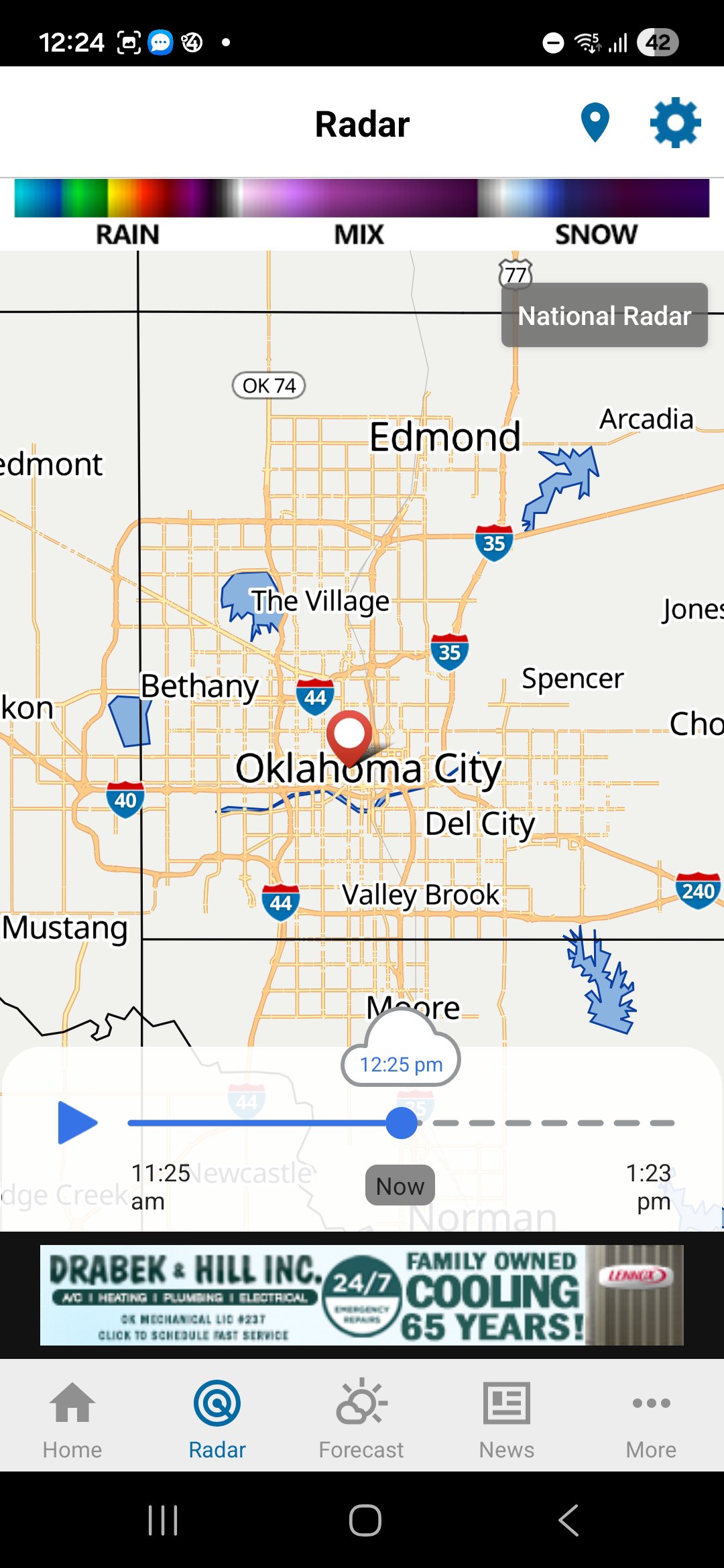Play the radar animation
Viewport: 724px width, 1568px height.
pyautogui.click(x=77, y=1122)
